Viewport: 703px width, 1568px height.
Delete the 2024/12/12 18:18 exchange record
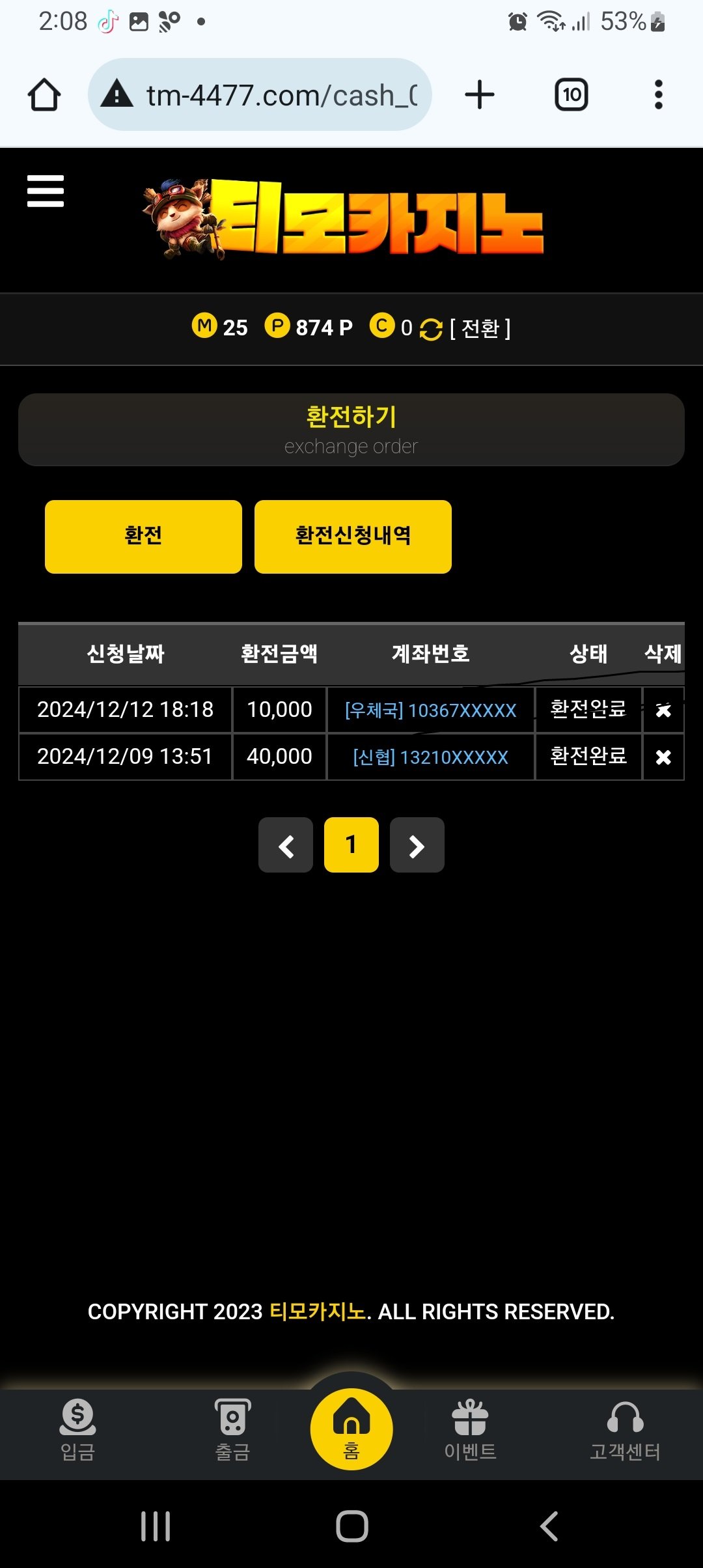[x=663, y=710]
